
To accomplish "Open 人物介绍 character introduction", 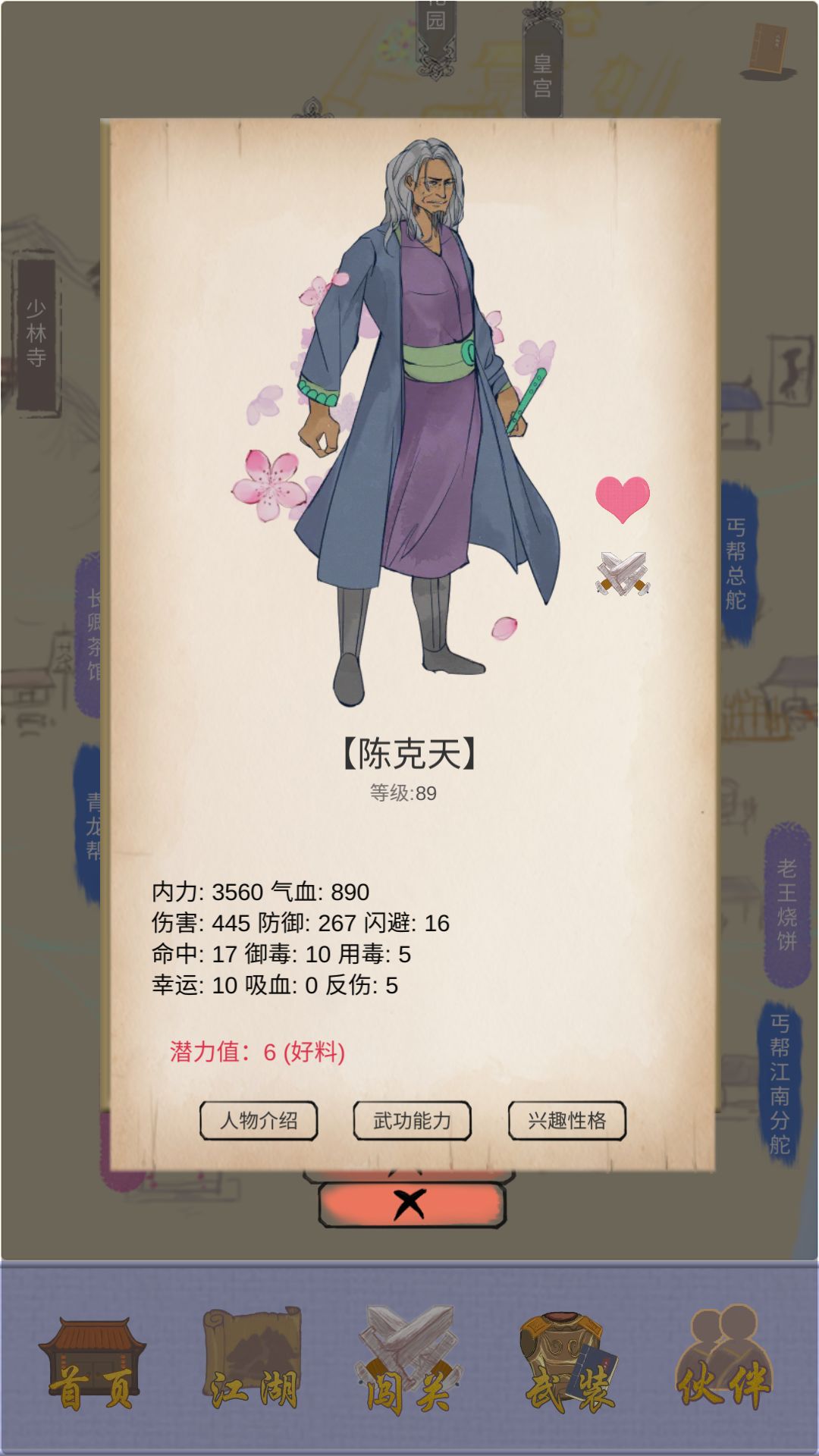I will [x=260, y=1119].
